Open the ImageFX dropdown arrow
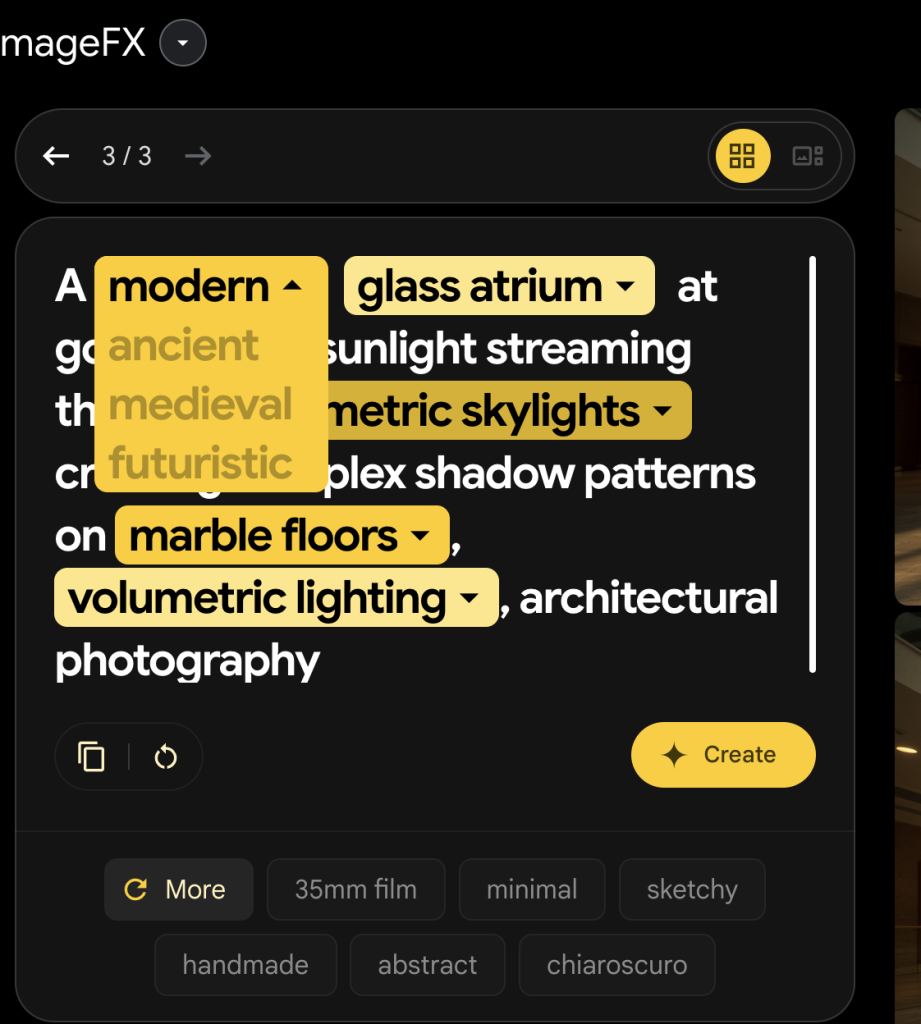This screenshot has height=1024, width=921. click(183, 43)
